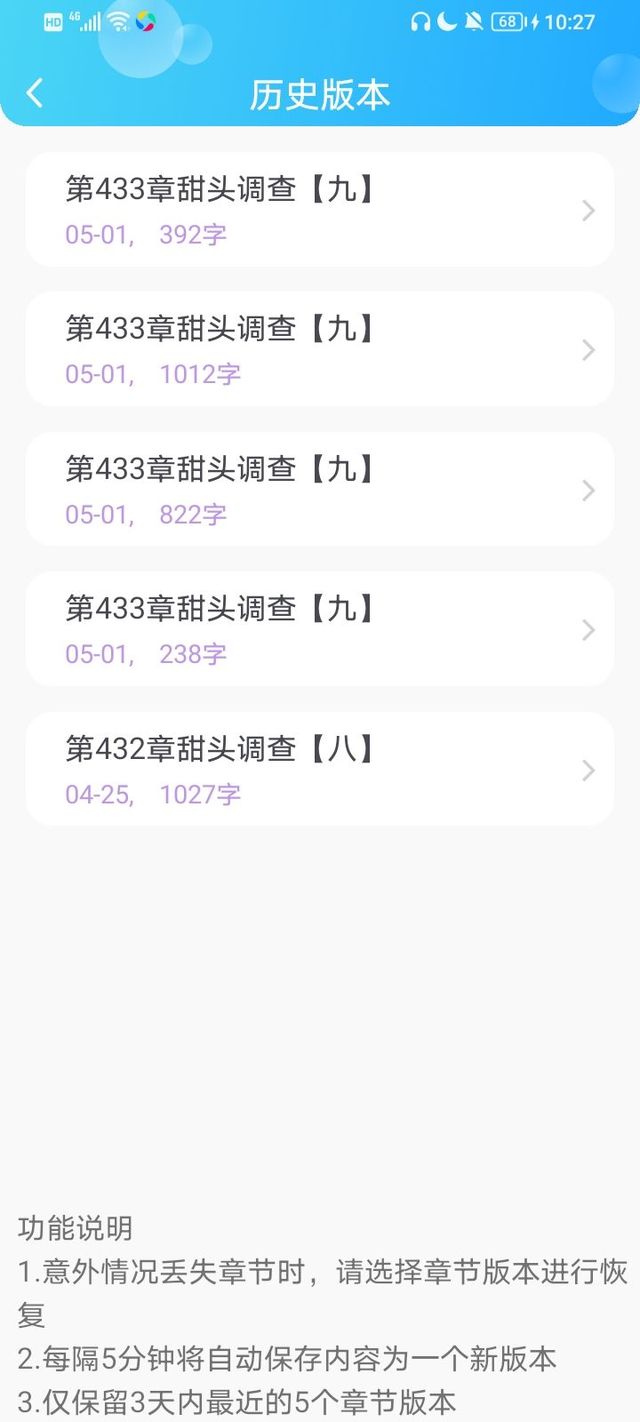Open the 第433章 version with 1012字

pos(320,350)
